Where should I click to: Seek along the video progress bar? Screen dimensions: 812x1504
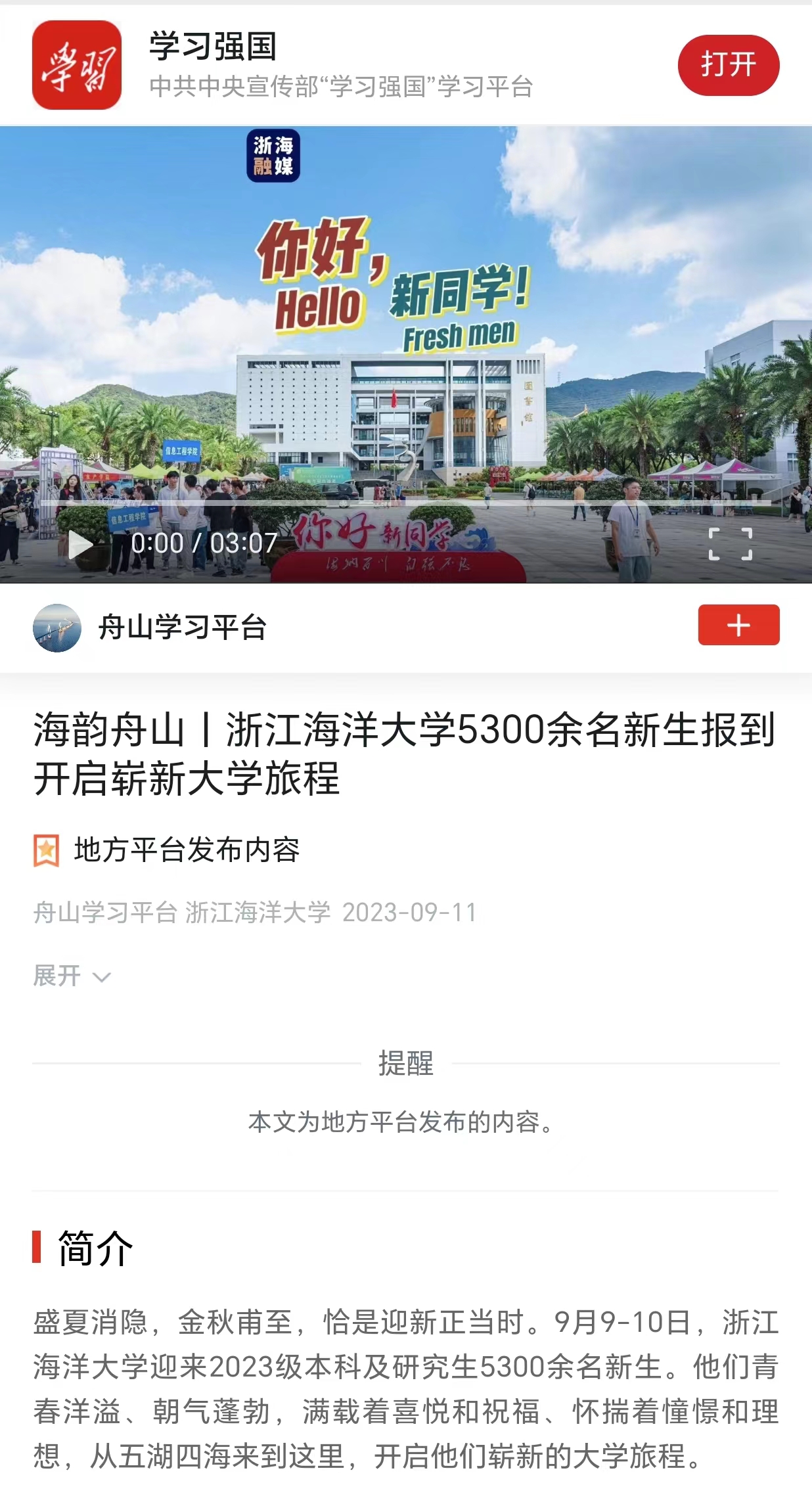tap(406, 503)
